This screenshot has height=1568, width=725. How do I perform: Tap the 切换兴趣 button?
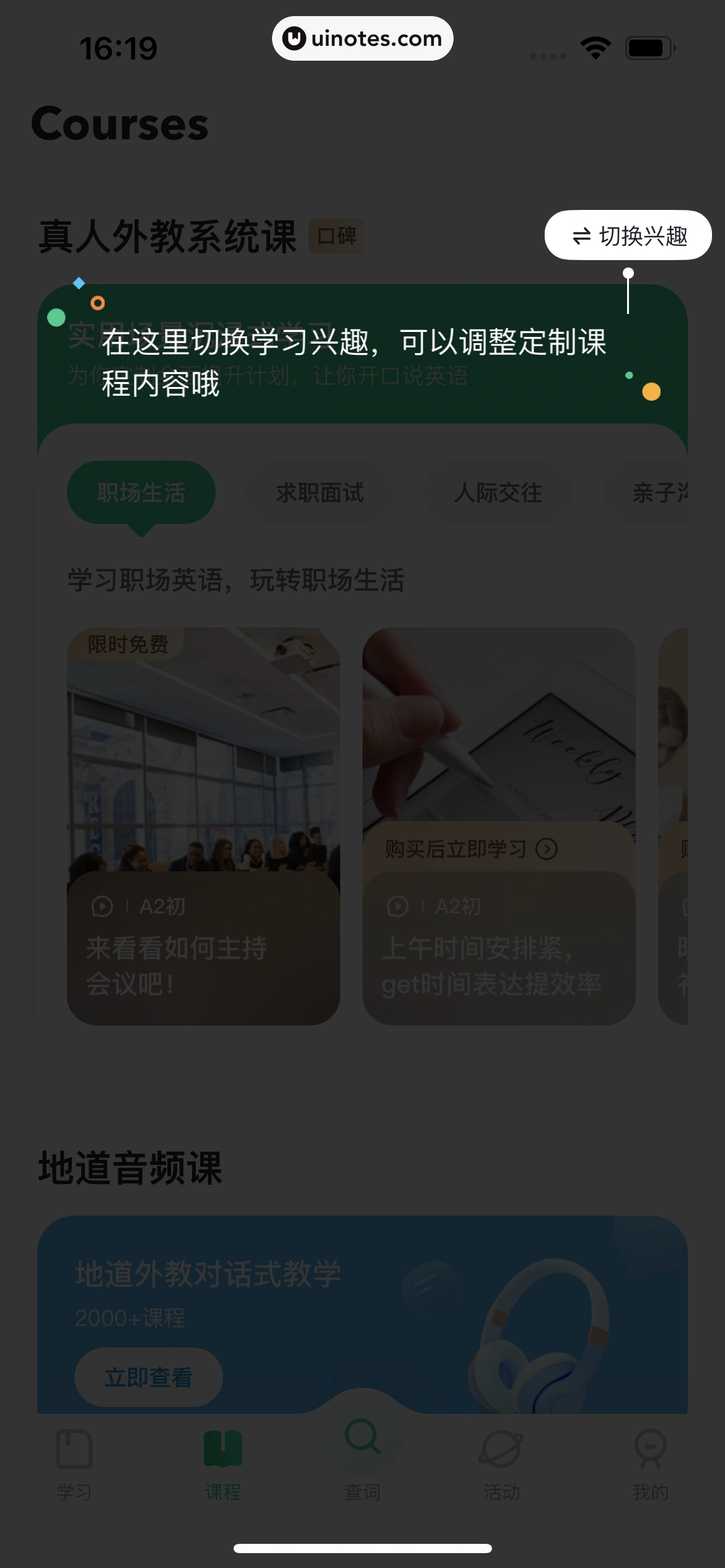coord(628,235)
